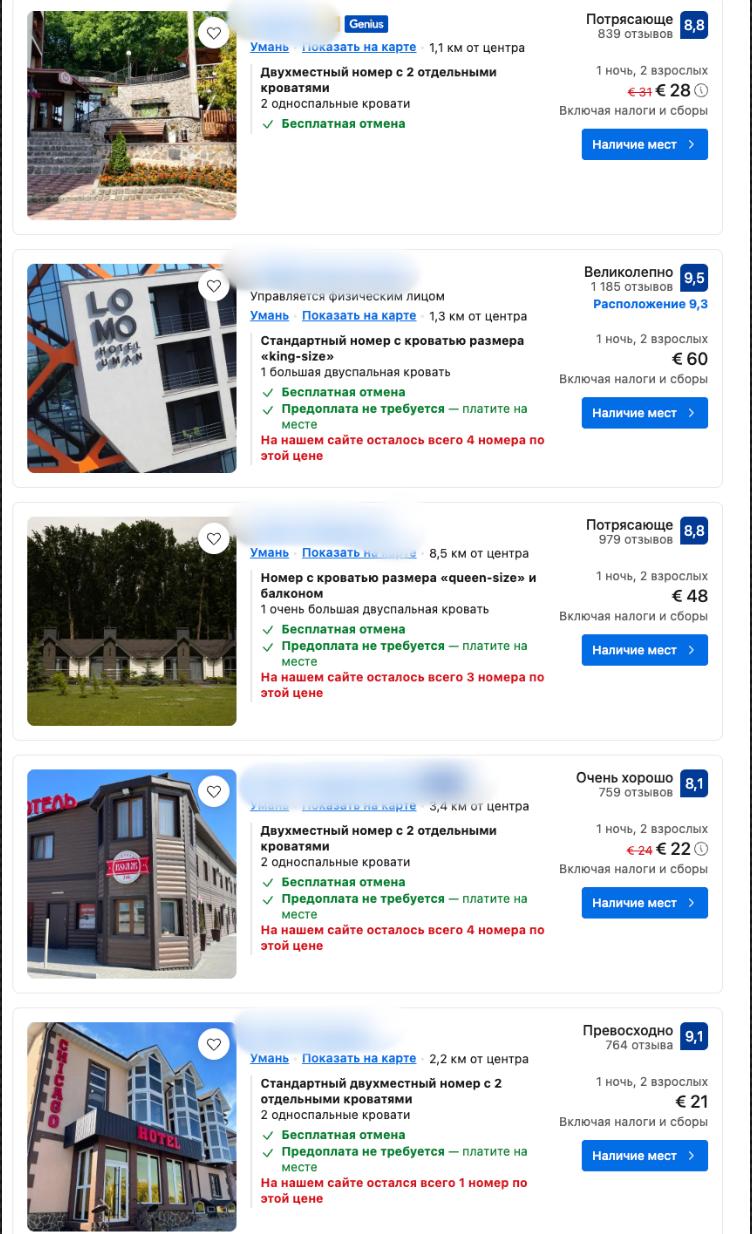
Task: Save the LOMO hotel to favorites
Action: [213, 286]
